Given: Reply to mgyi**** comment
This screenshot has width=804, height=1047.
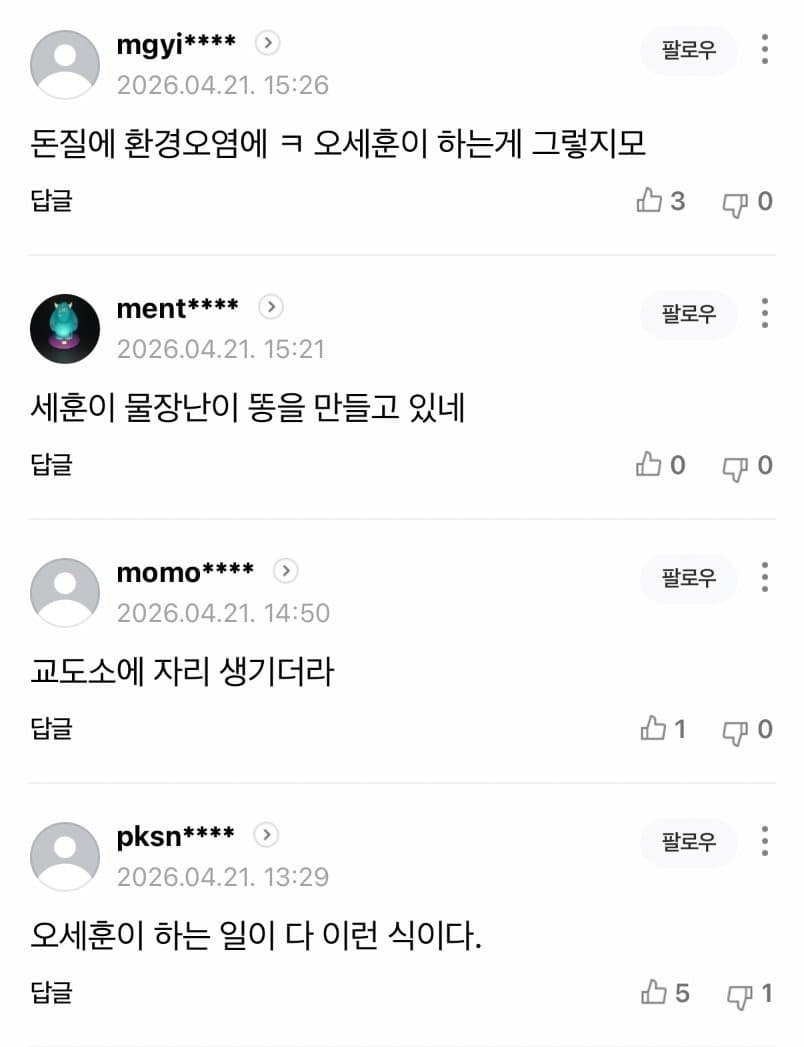Looking at the screenshot, I should point(52,201).
